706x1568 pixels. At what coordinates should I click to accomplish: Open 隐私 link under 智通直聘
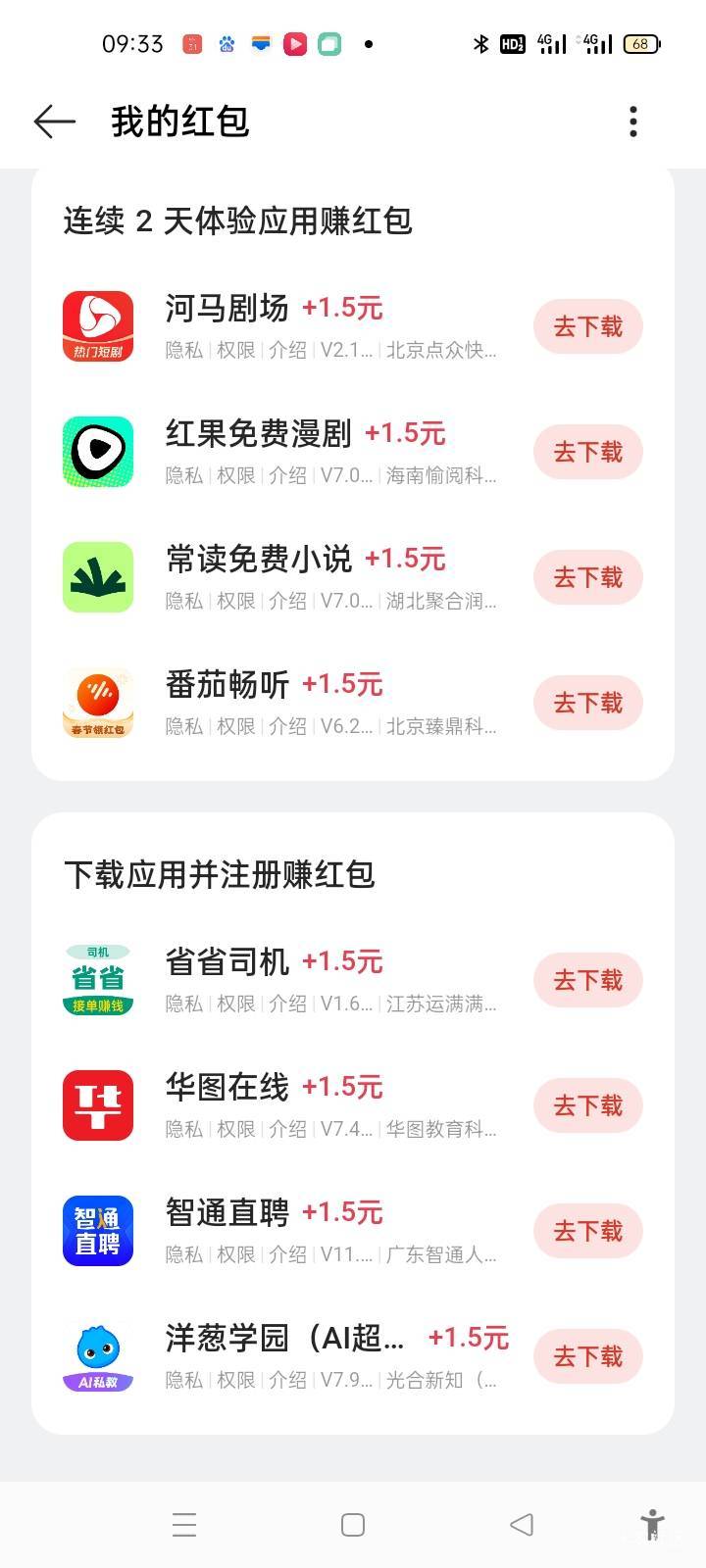point(183,1254)
